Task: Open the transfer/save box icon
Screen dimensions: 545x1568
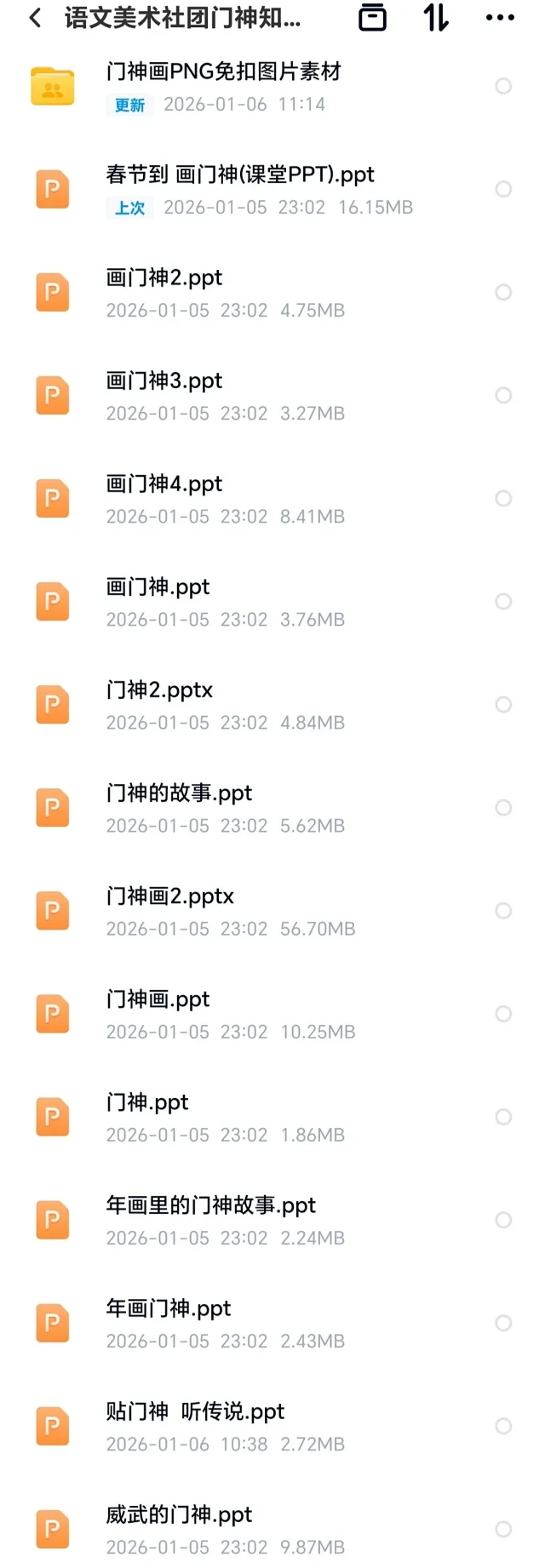Action: coord(372,18)
